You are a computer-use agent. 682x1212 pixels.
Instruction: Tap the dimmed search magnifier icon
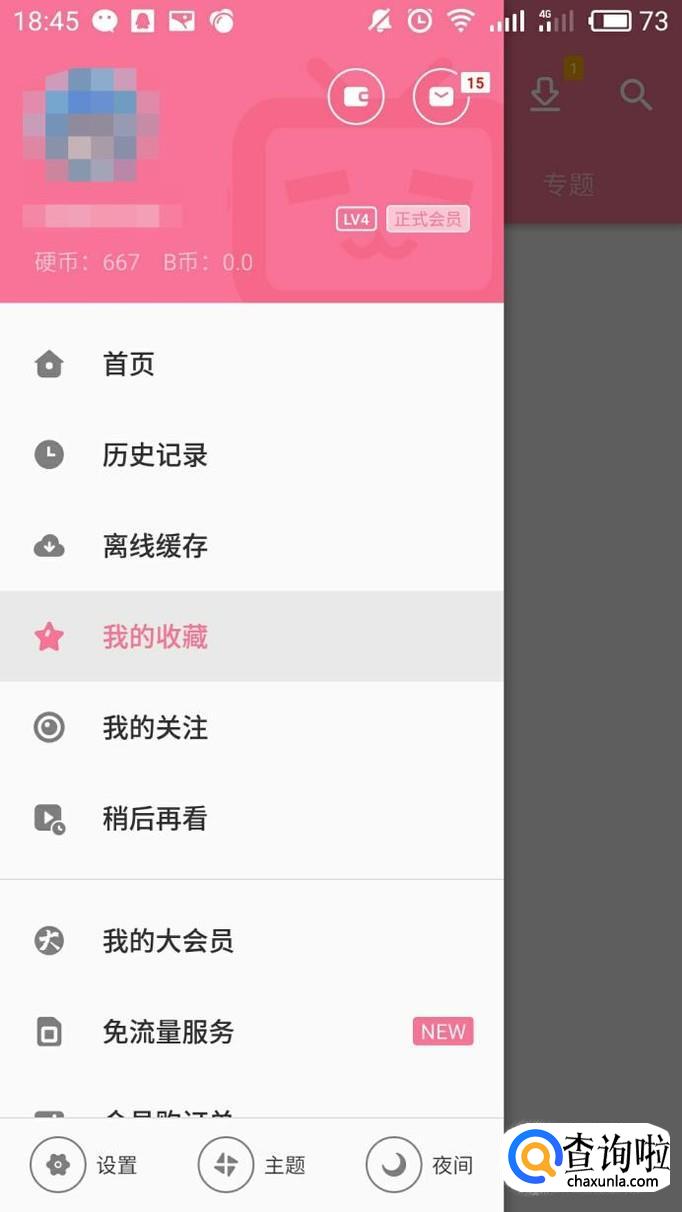click(636, 96)
